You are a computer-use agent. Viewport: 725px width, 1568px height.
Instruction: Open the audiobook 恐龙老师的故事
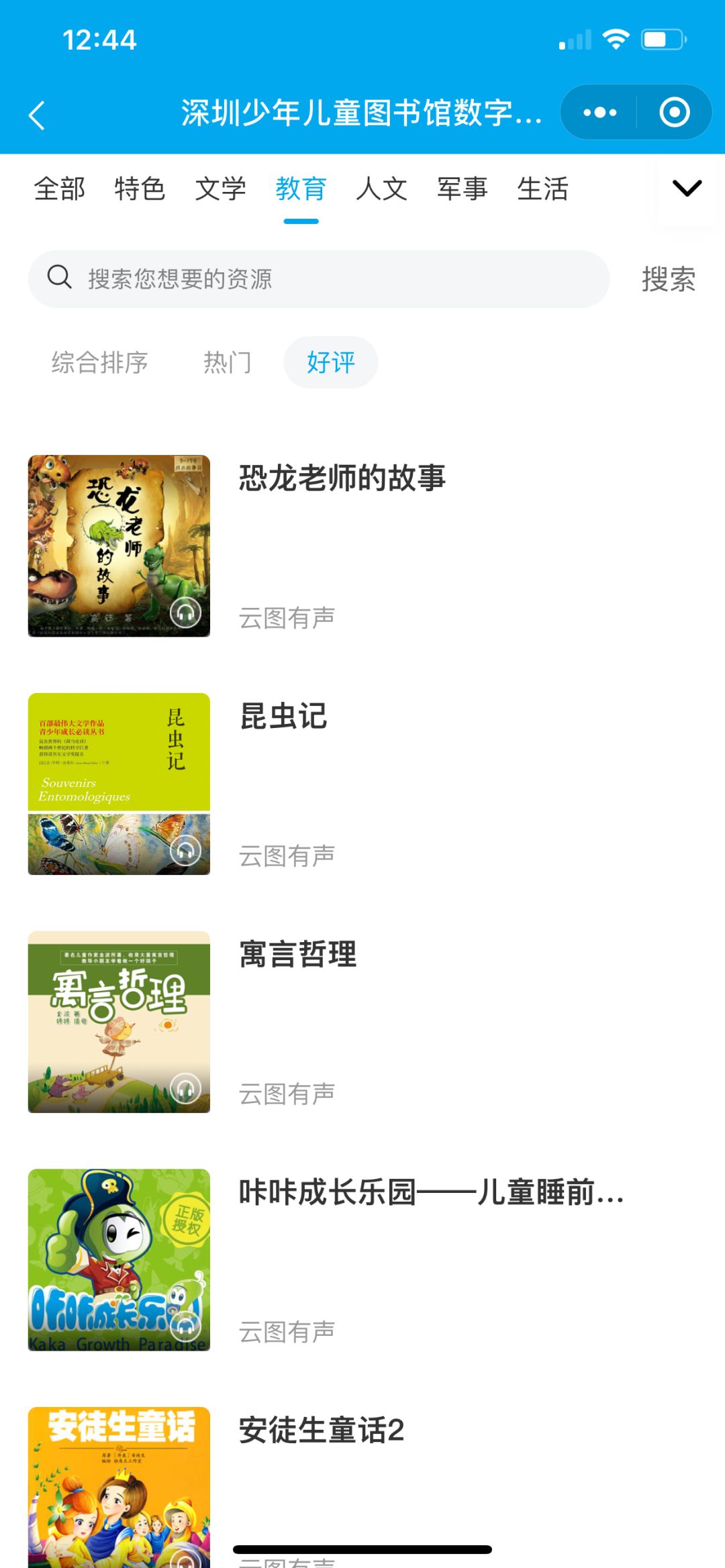[x=362, y=546]
